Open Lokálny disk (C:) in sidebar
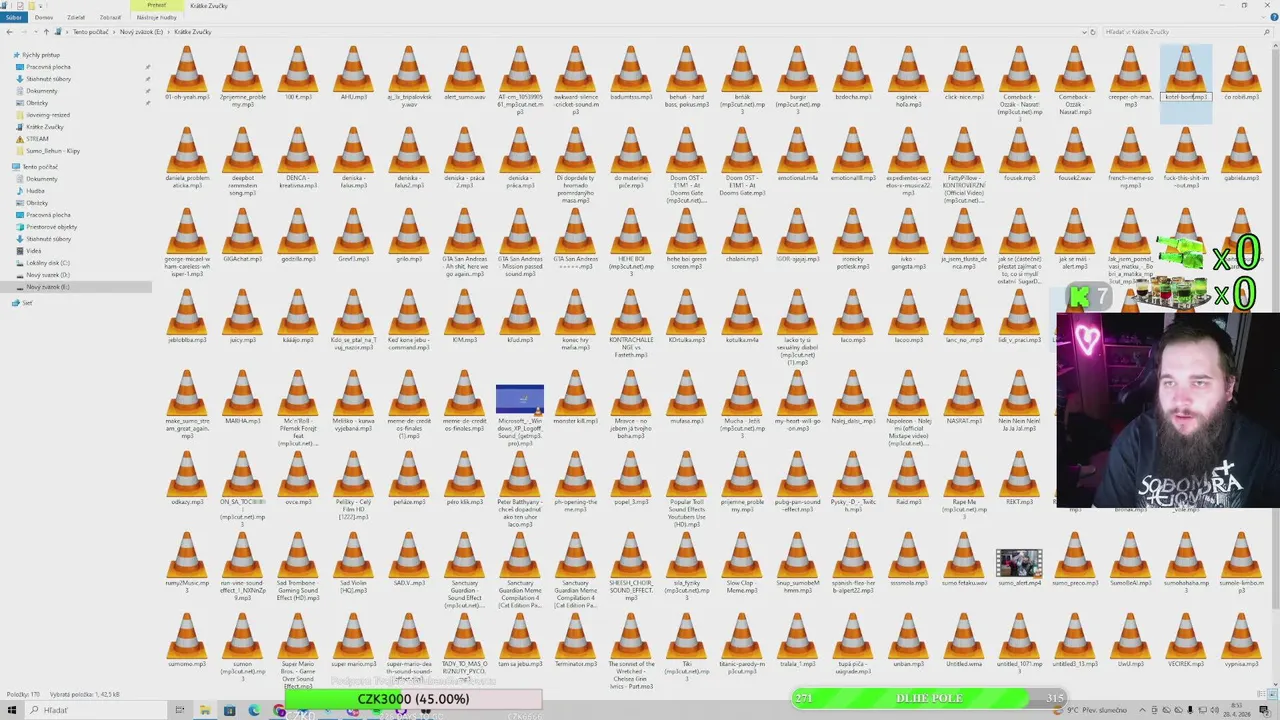 coord(48,263)
